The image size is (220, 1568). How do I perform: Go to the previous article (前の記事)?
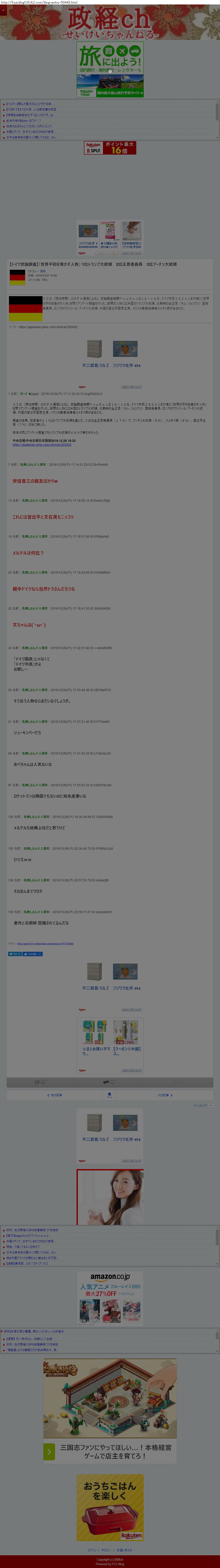(x=55, y=1094)
